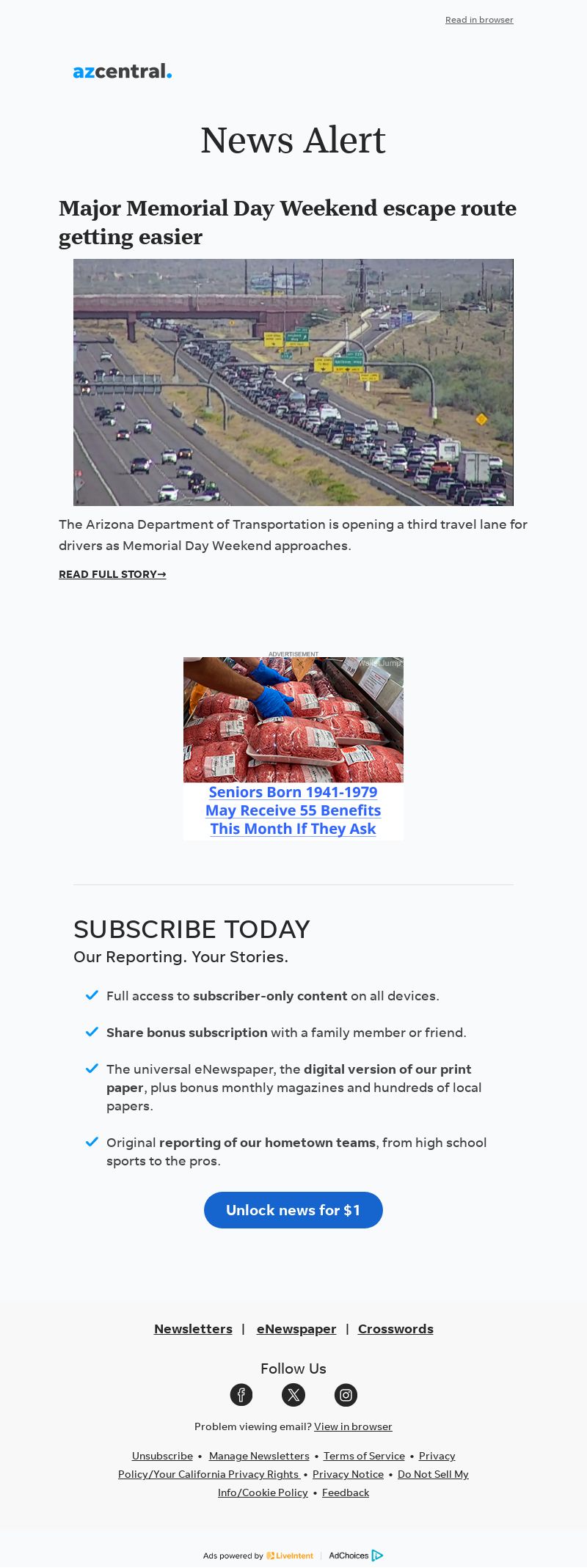Screen dimensions: 587x1568
Task: Visit the Instagram profile icon
Action: click(x=346, y=1395)
